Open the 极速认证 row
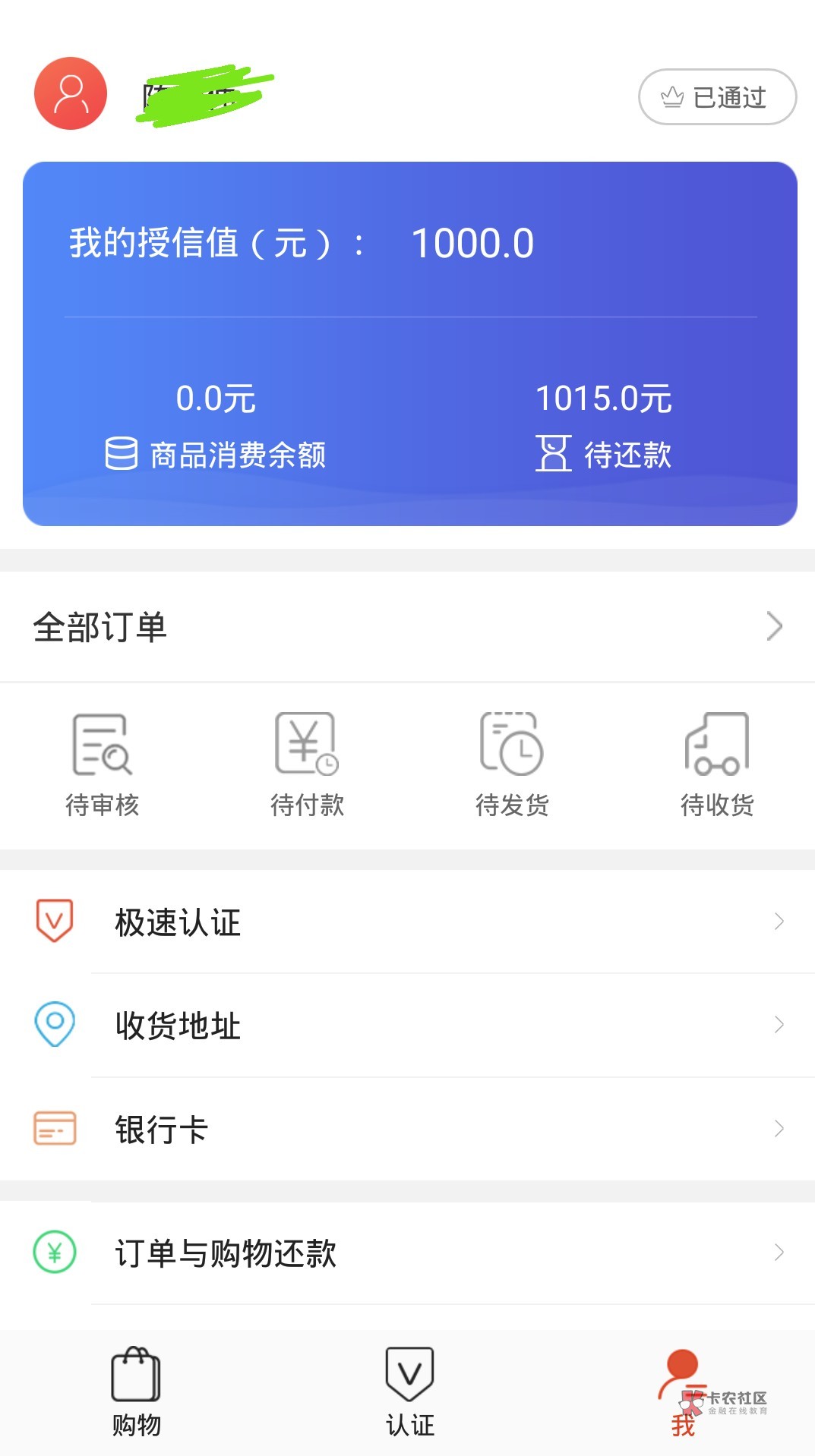The width and height of the screenshot is (815, 1456). 407,922
